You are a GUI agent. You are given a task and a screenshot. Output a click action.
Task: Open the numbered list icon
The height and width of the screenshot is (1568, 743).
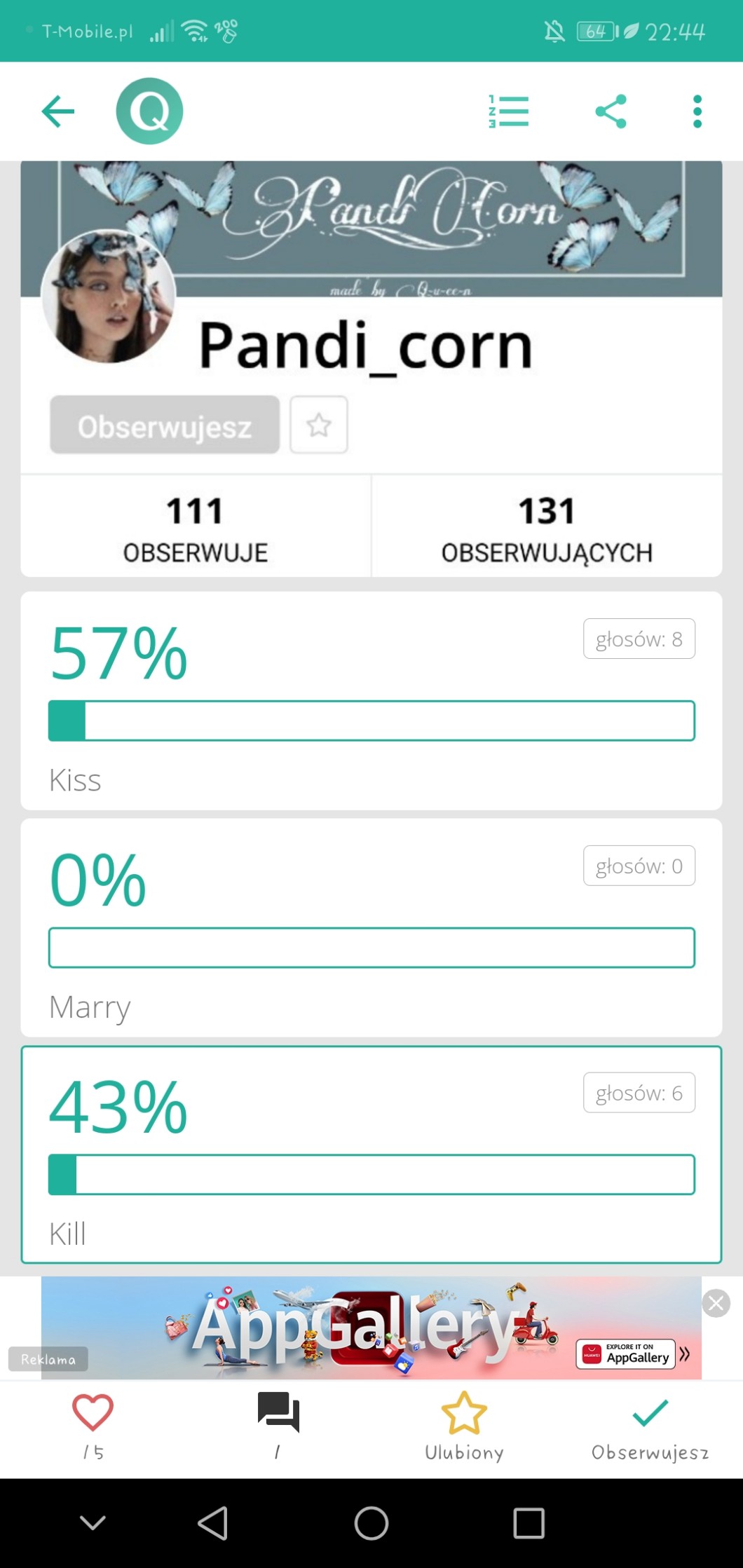509,111
